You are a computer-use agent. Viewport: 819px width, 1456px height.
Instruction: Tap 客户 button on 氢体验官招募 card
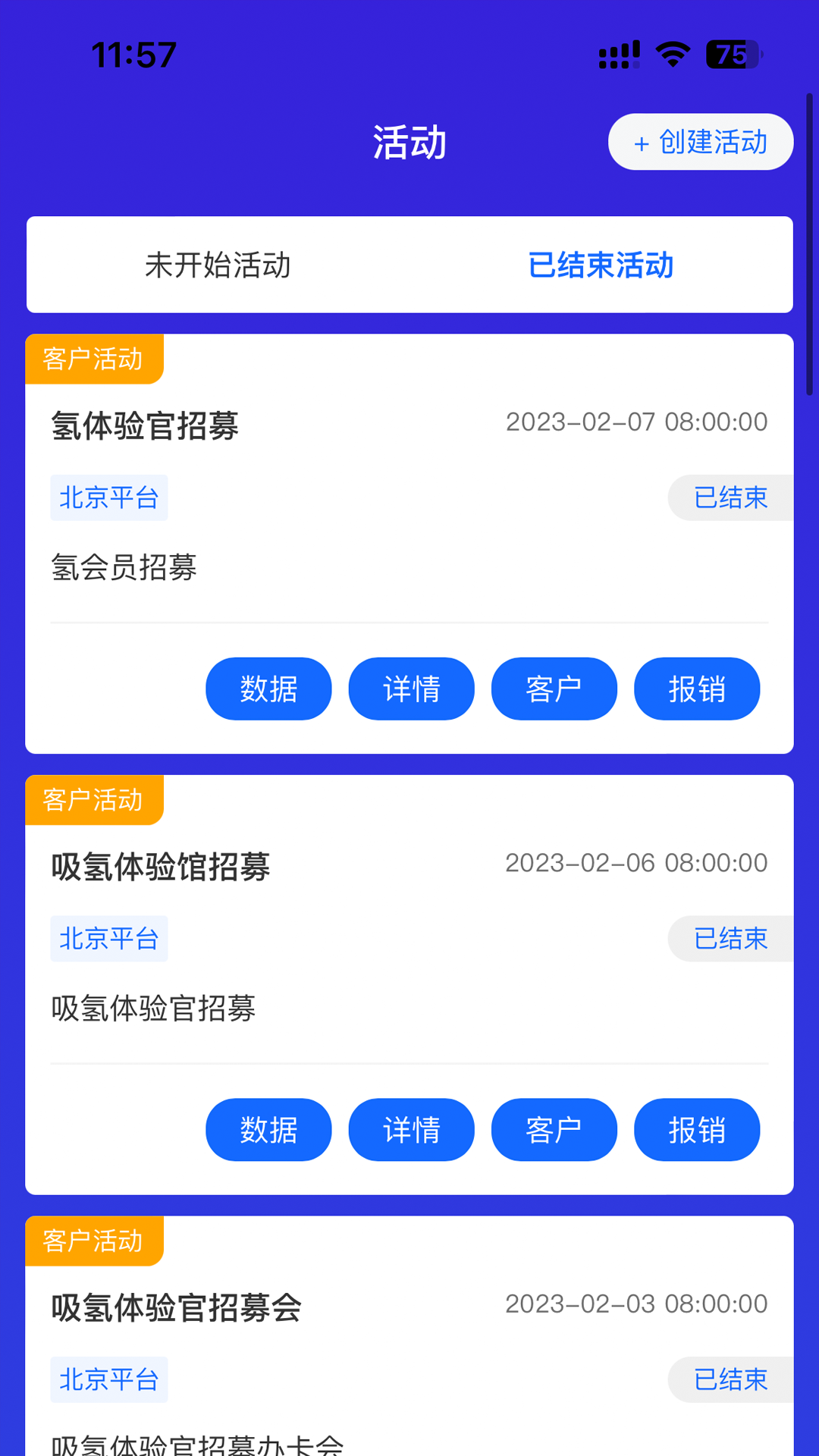point(554,689)
